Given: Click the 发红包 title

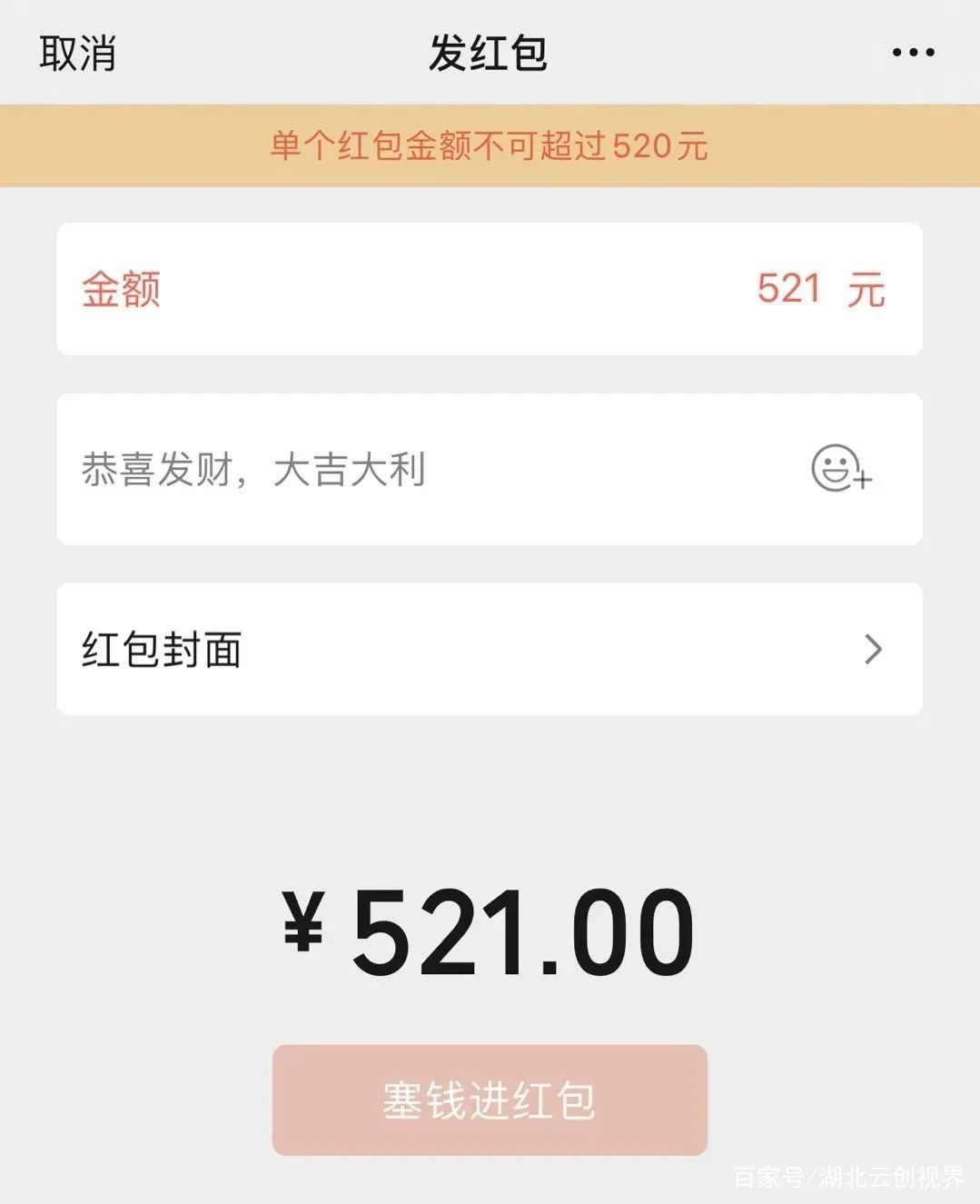Looking at the screenshot, I should (490, 52).
